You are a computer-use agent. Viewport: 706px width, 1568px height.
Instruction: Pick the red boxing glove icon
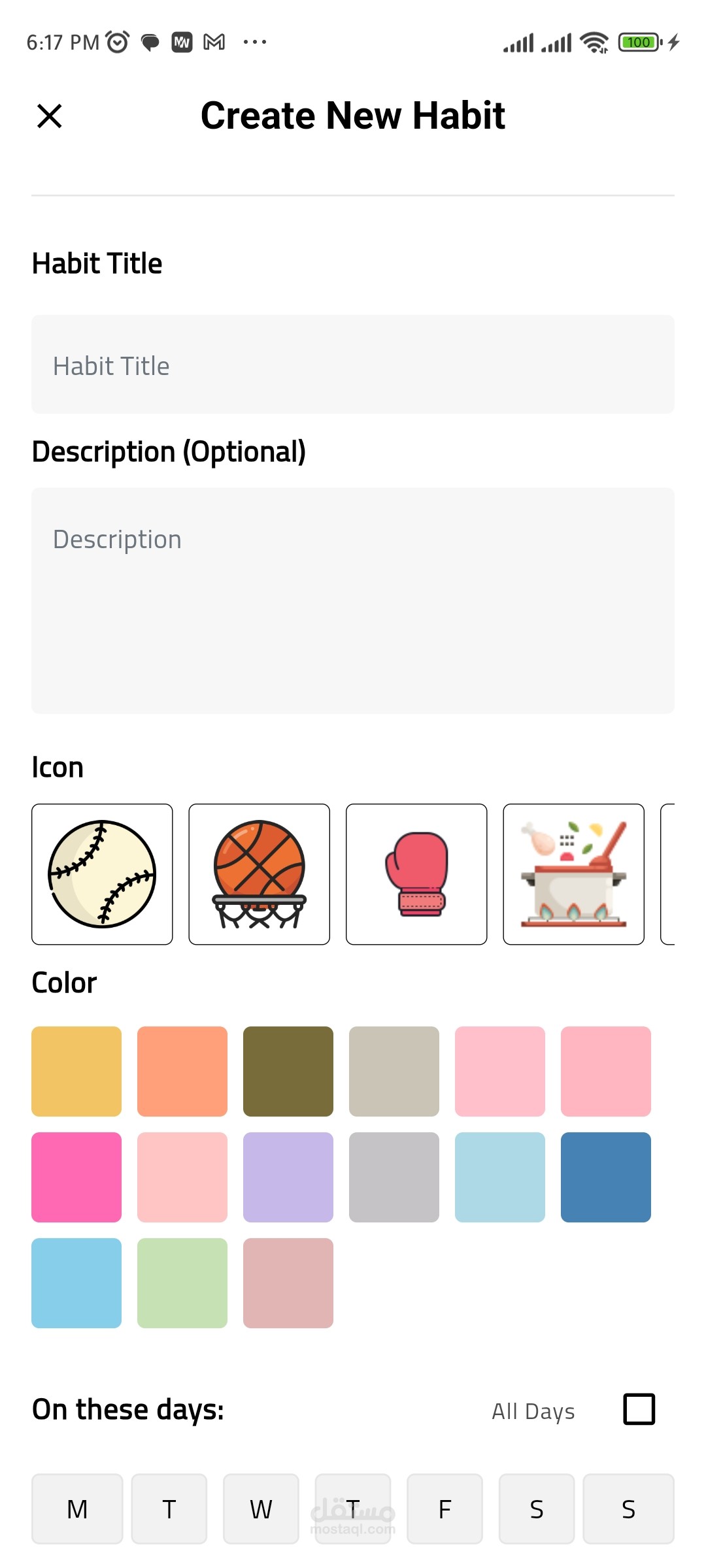click(416, 874)
